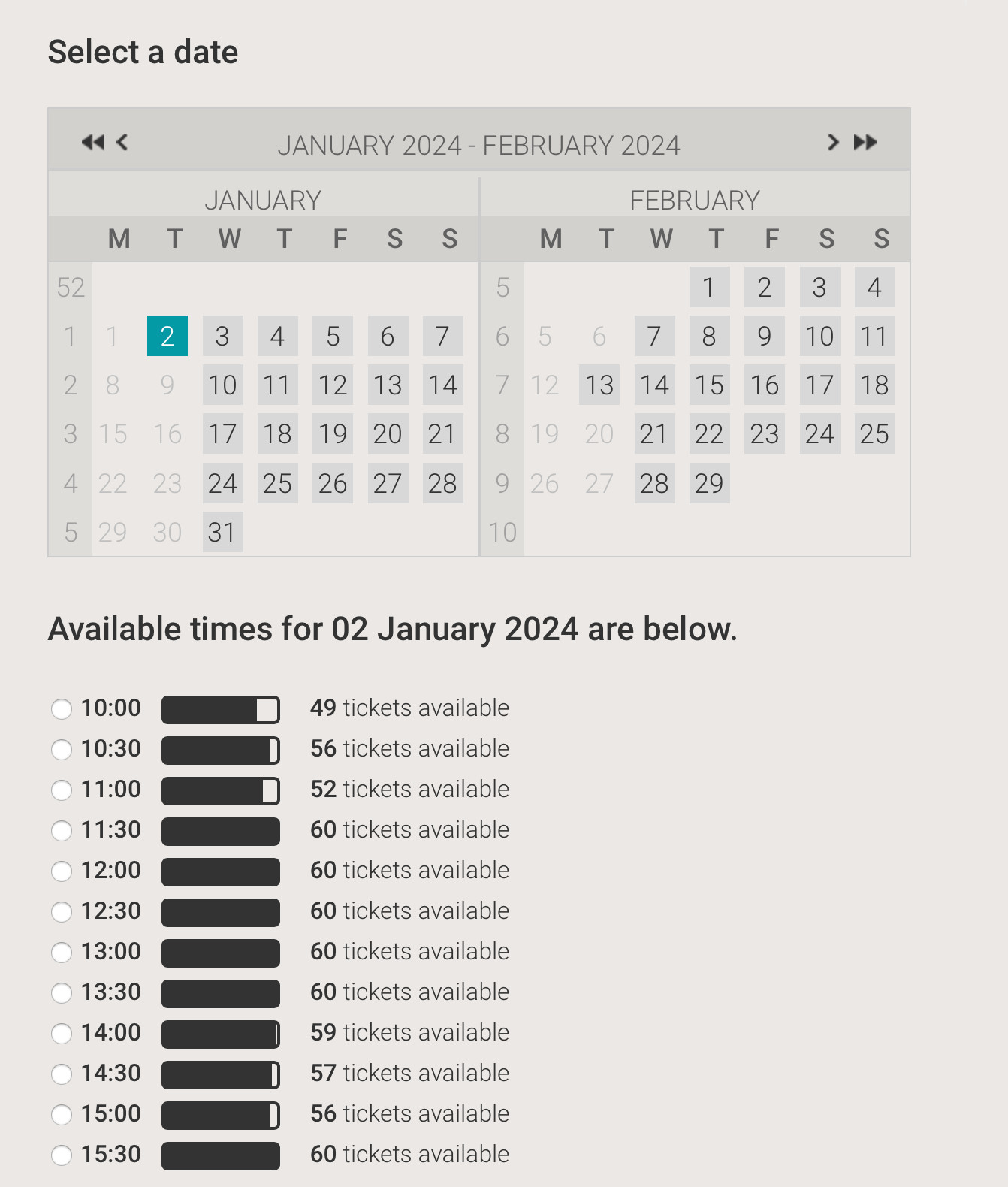Pick January 31 in the calendar
The width and height of the screenshot is (1008, 1187).
click(x=222, y=532)
